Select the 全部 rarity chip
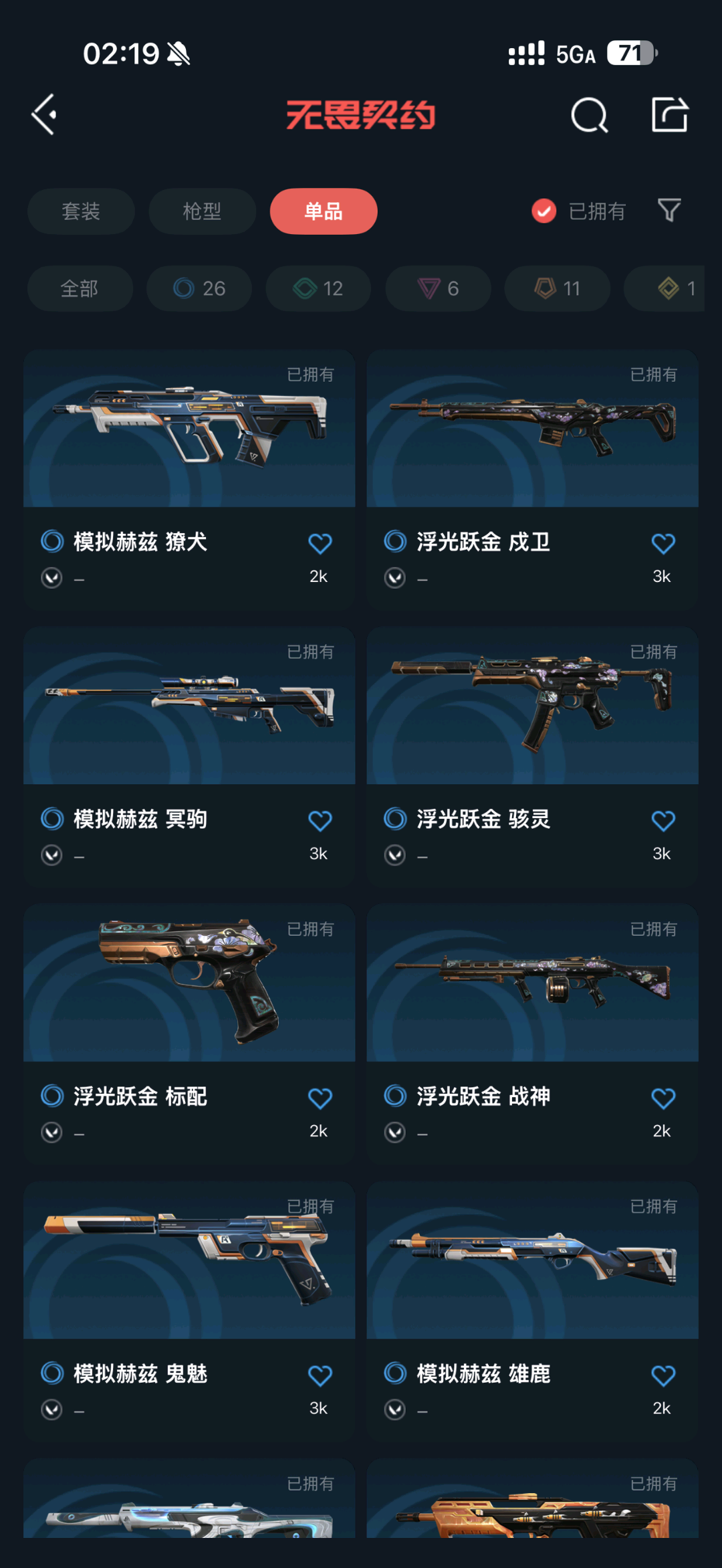The image size is (722, 1568). [x=80, y=288]
